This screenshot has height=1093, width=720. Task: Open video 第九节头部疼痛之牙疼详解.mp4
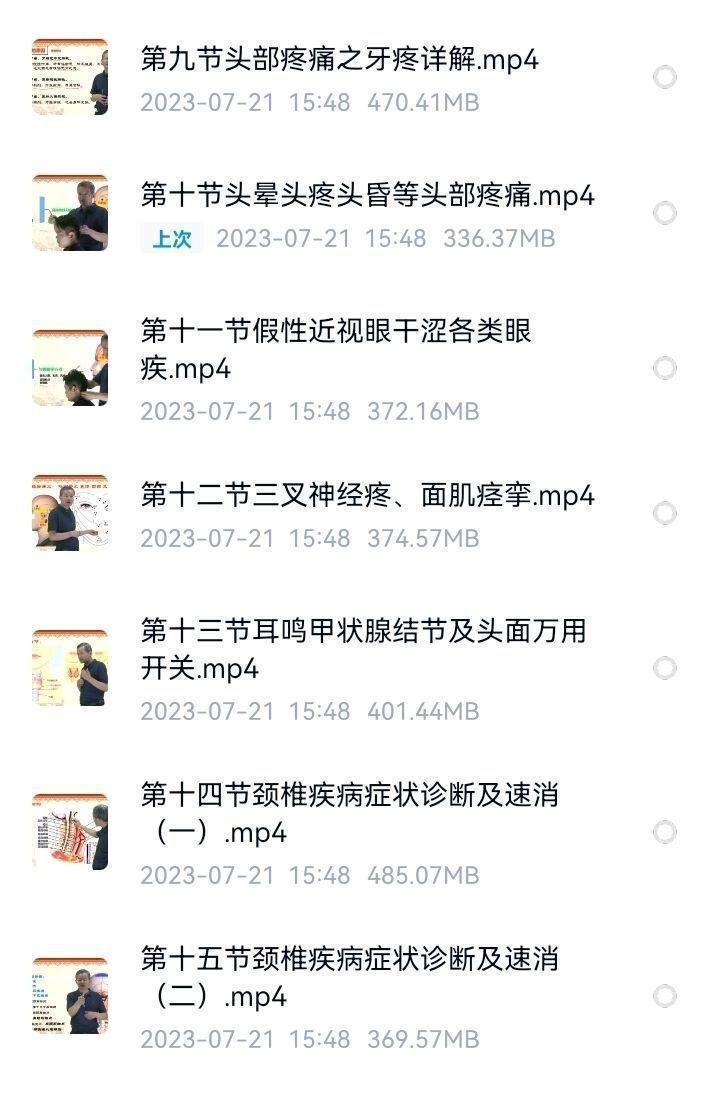click(x=340, y=60)
